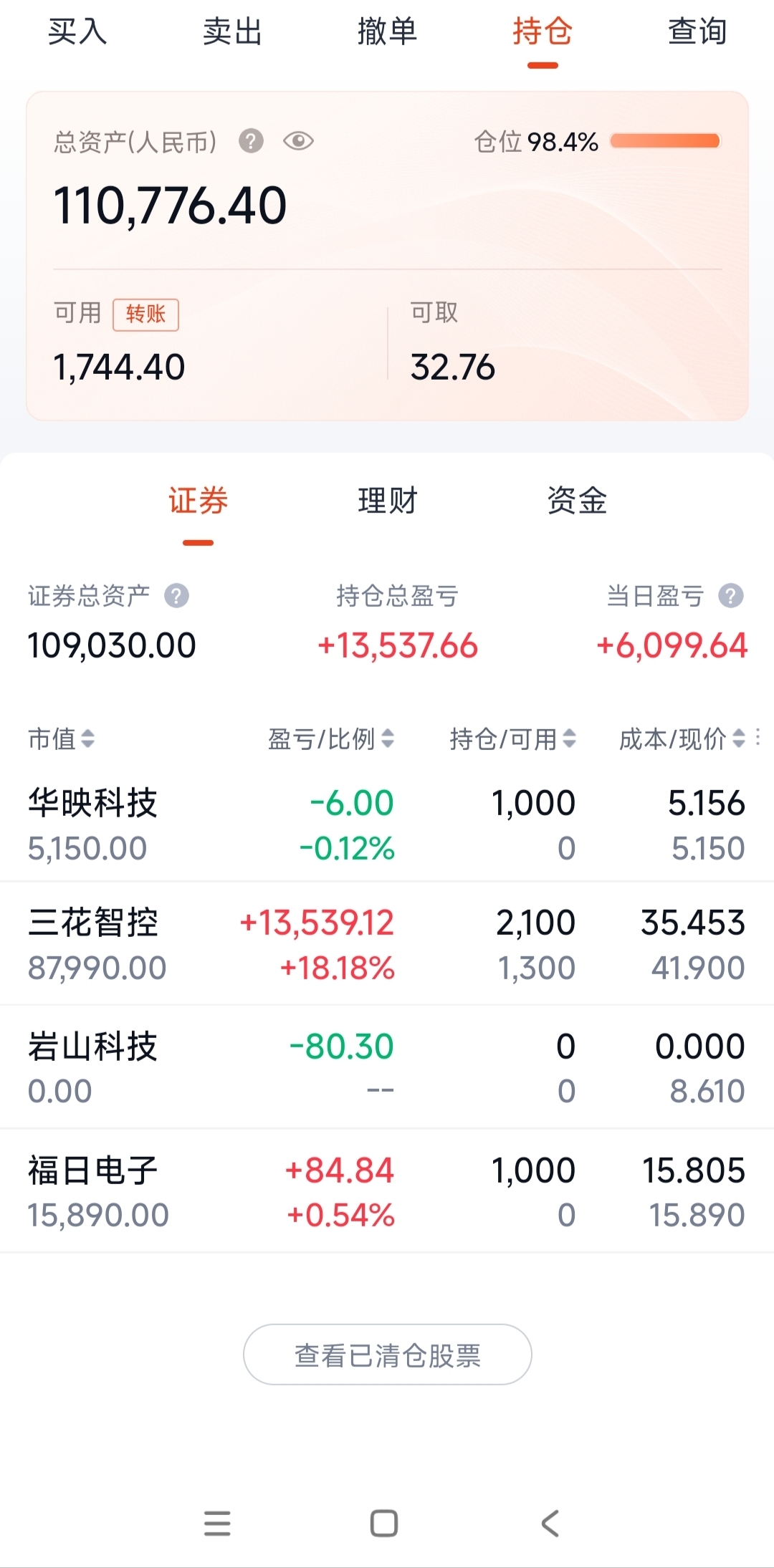Open the help icon next to 当日盈亏
This screenshot has width=774, height=1568.
[731, 595]
